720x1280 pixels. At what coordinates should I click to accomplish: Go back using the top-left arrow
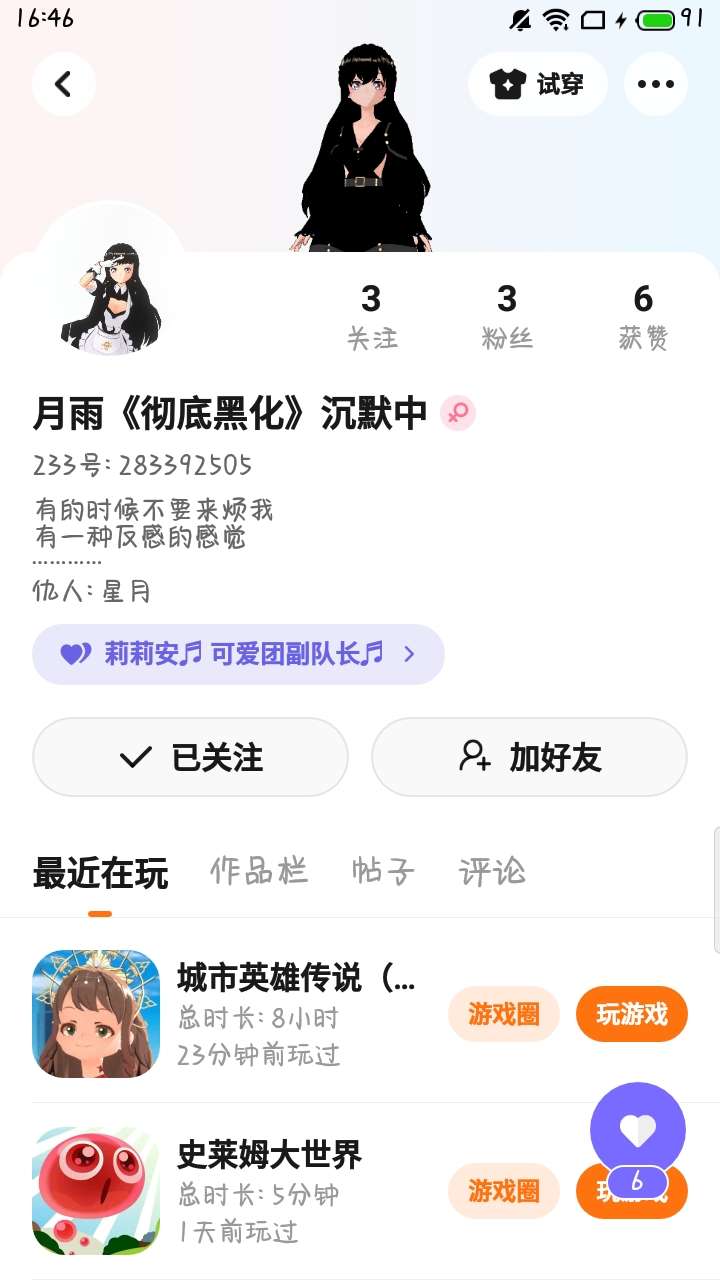pyautogui.click(x=64, y=84)
